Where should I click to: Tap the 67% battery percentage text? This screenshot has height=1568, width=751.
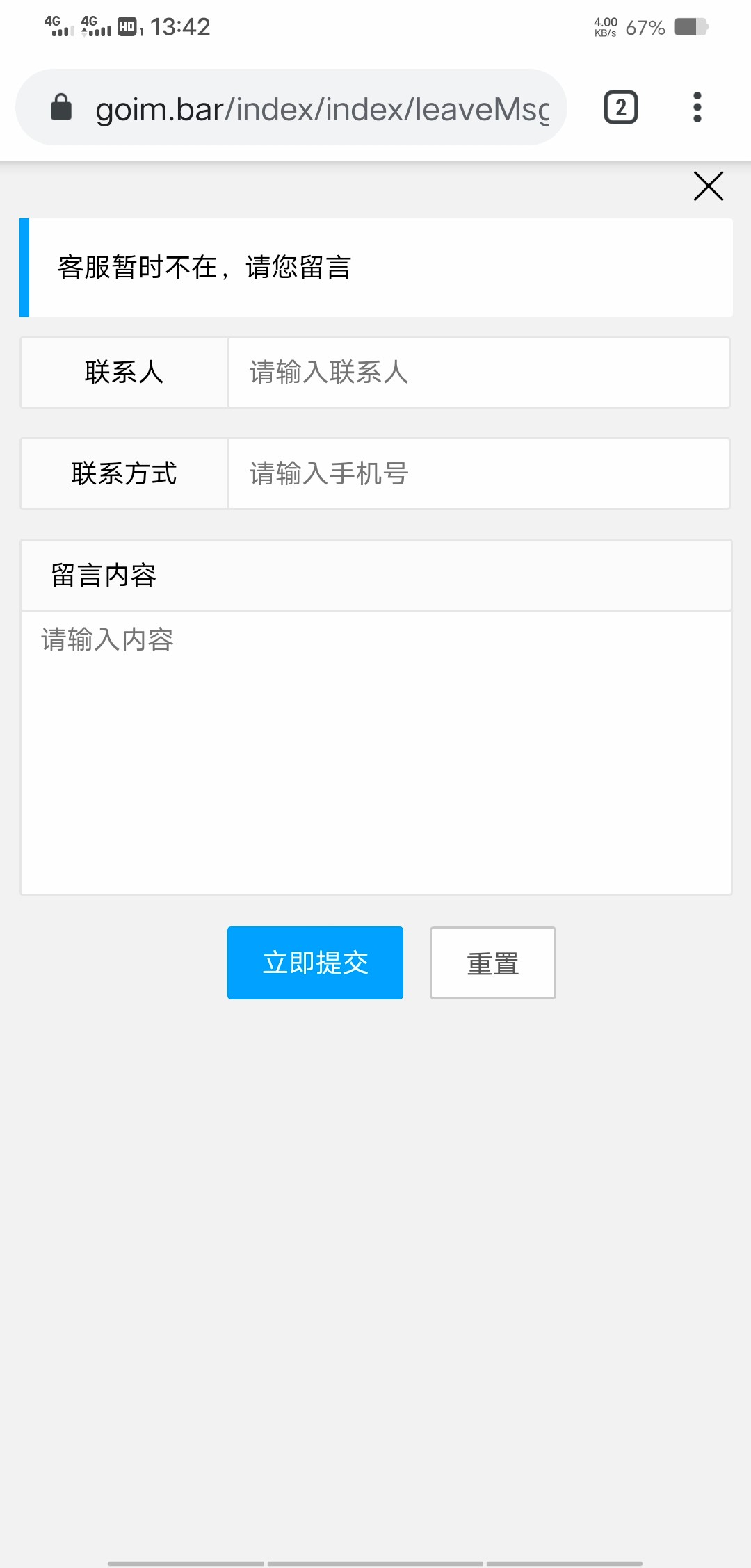point(643,28)
